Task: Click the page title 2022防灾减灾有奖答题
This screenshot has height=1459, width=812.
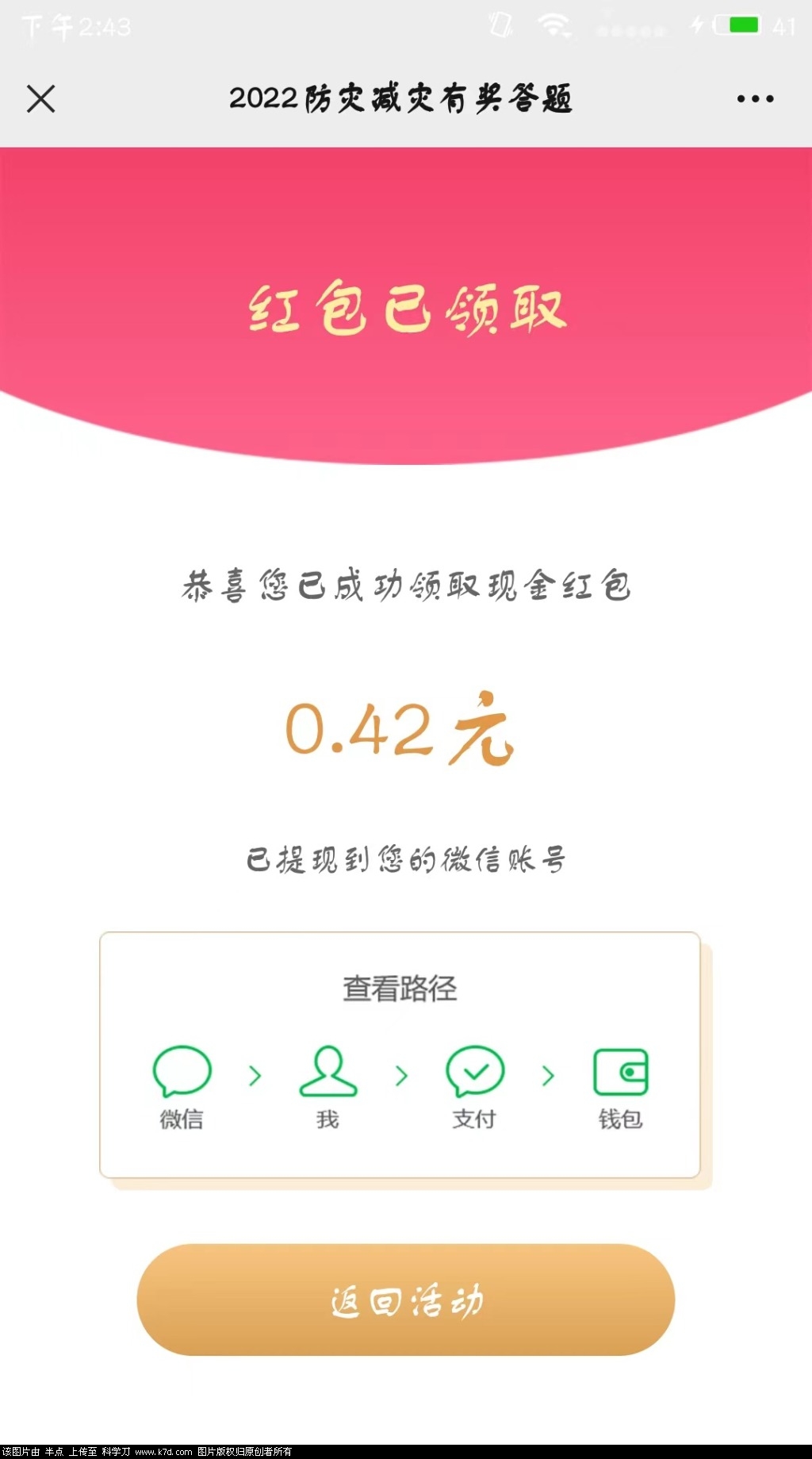Action: [403, 98]
